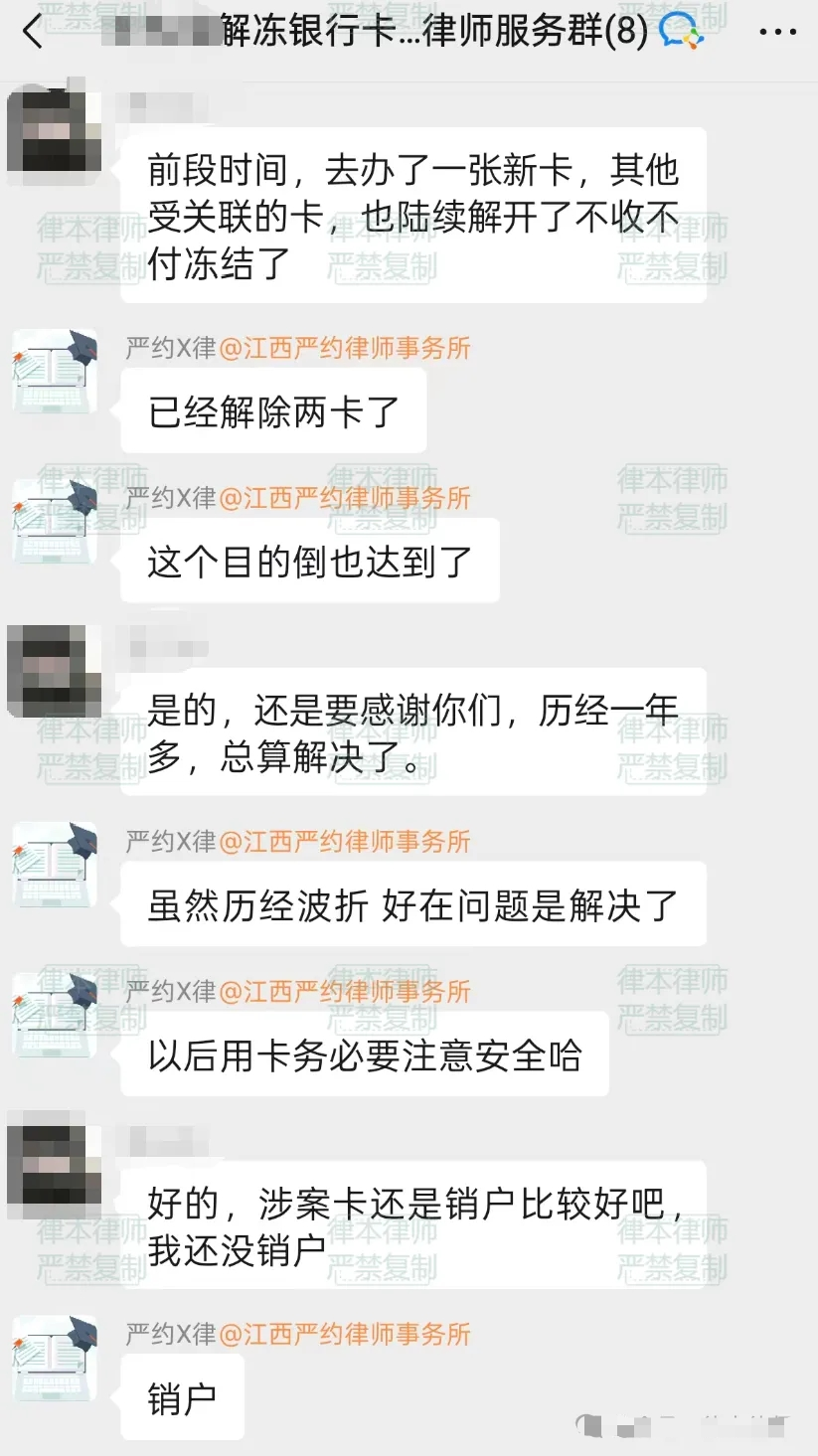Image resolution: width=818 pixels, height=1456 pixels.
Task: Go back from the group chat
Action: [33, 32]
